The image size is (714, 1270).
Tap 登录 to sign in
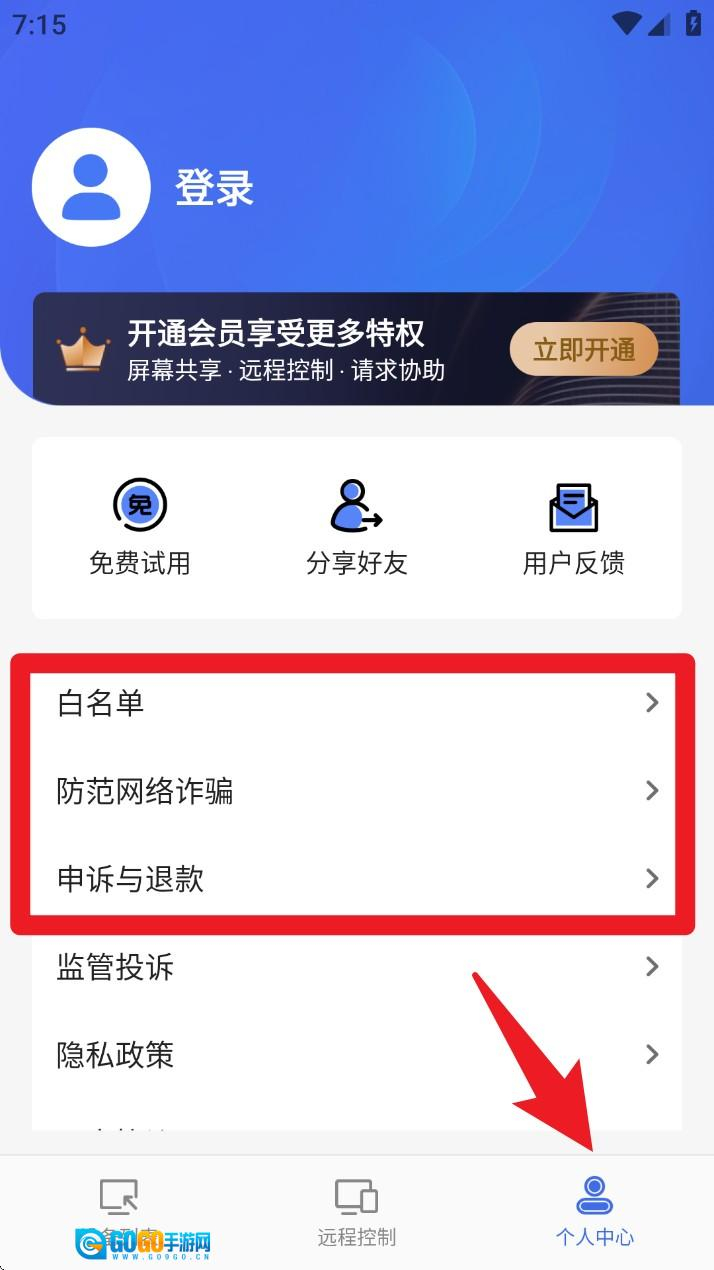pyautogui.click(x=215, y=188)
